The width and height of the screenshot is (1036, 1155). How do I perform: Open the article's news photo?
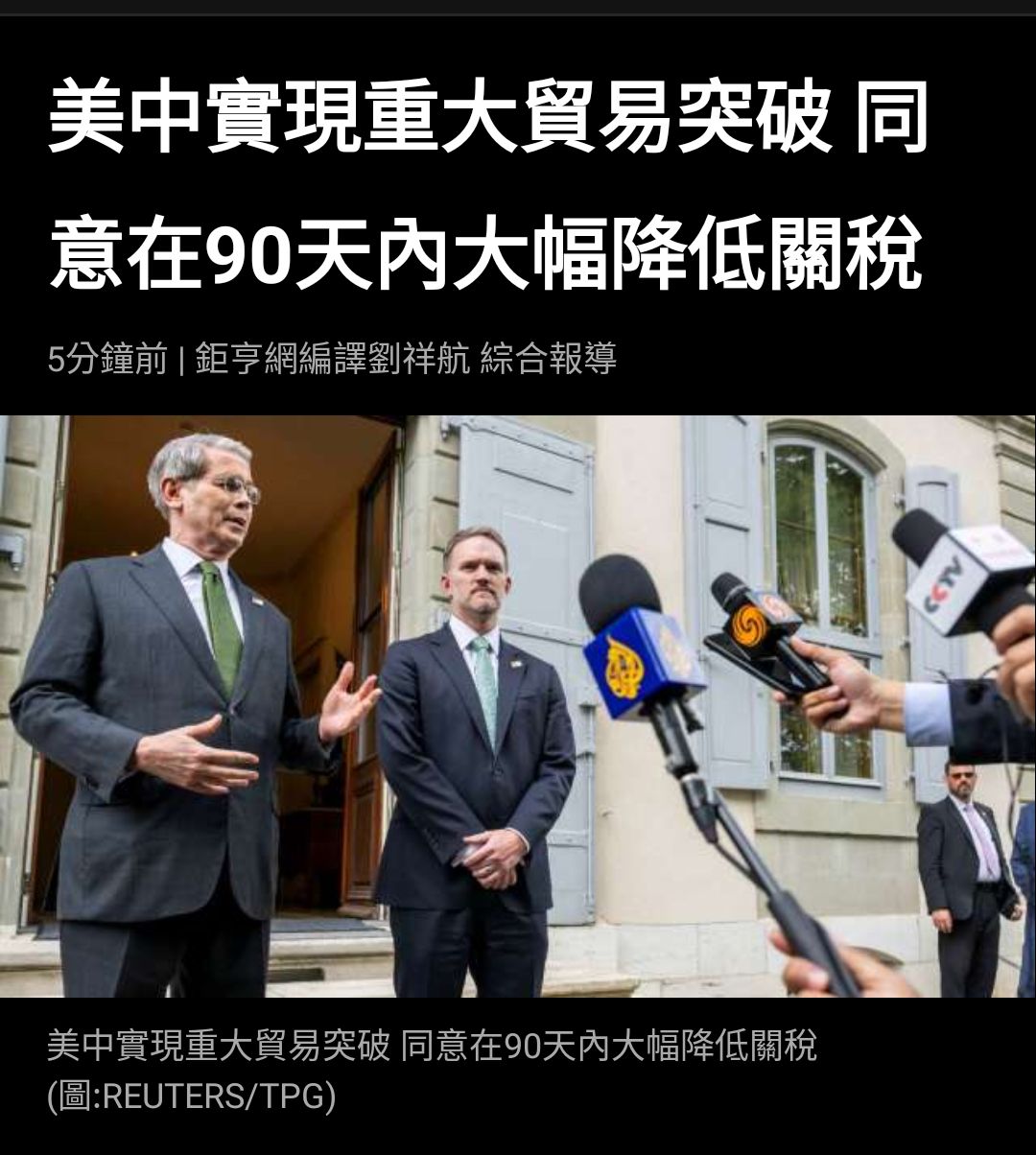point(518,706)
